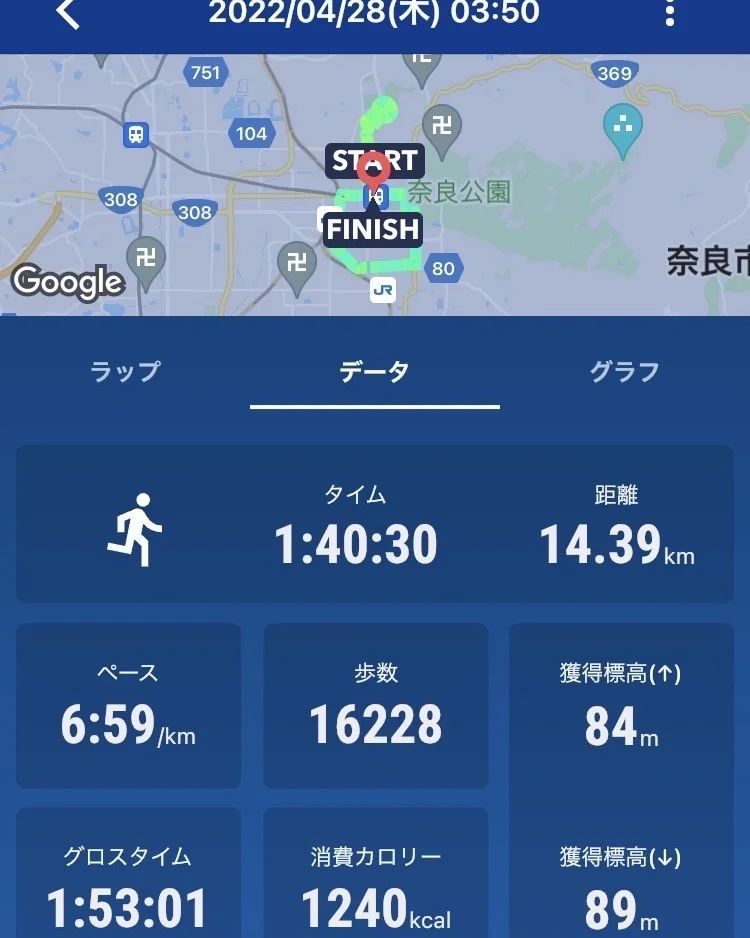750x938 pixels.
Task: Open the three-dot overflow menu
Action: pyautogui.click(x=669, y=14)
